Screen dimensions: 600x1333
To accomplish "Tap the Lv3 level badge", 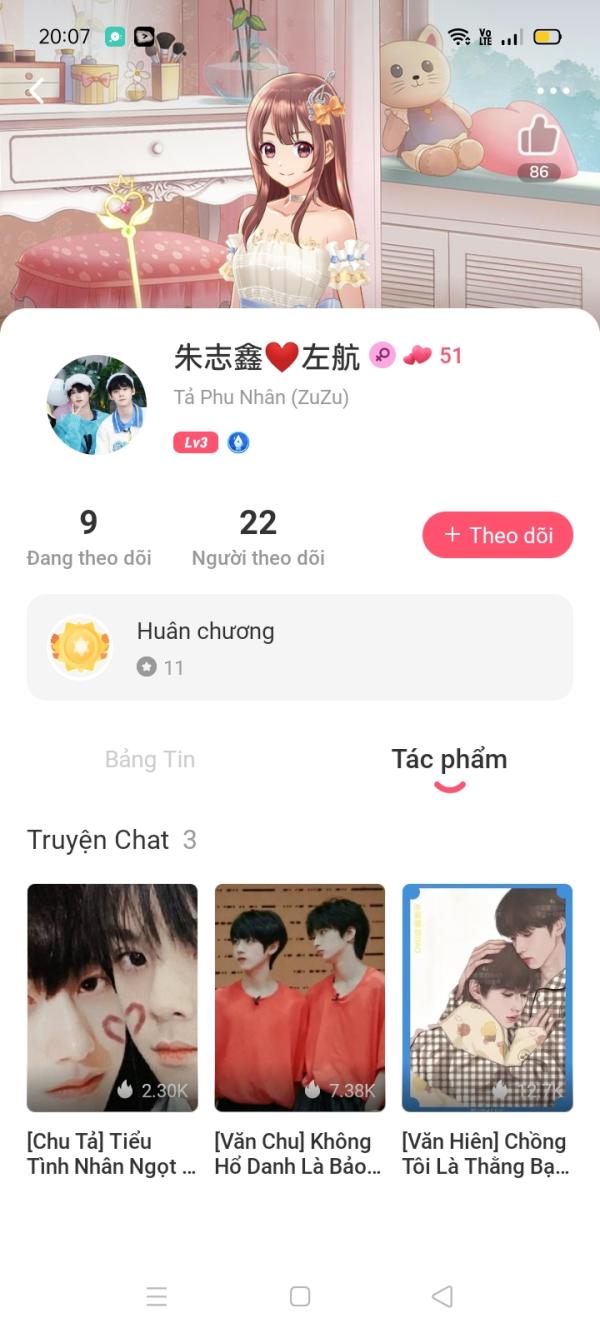I will 196,442.
